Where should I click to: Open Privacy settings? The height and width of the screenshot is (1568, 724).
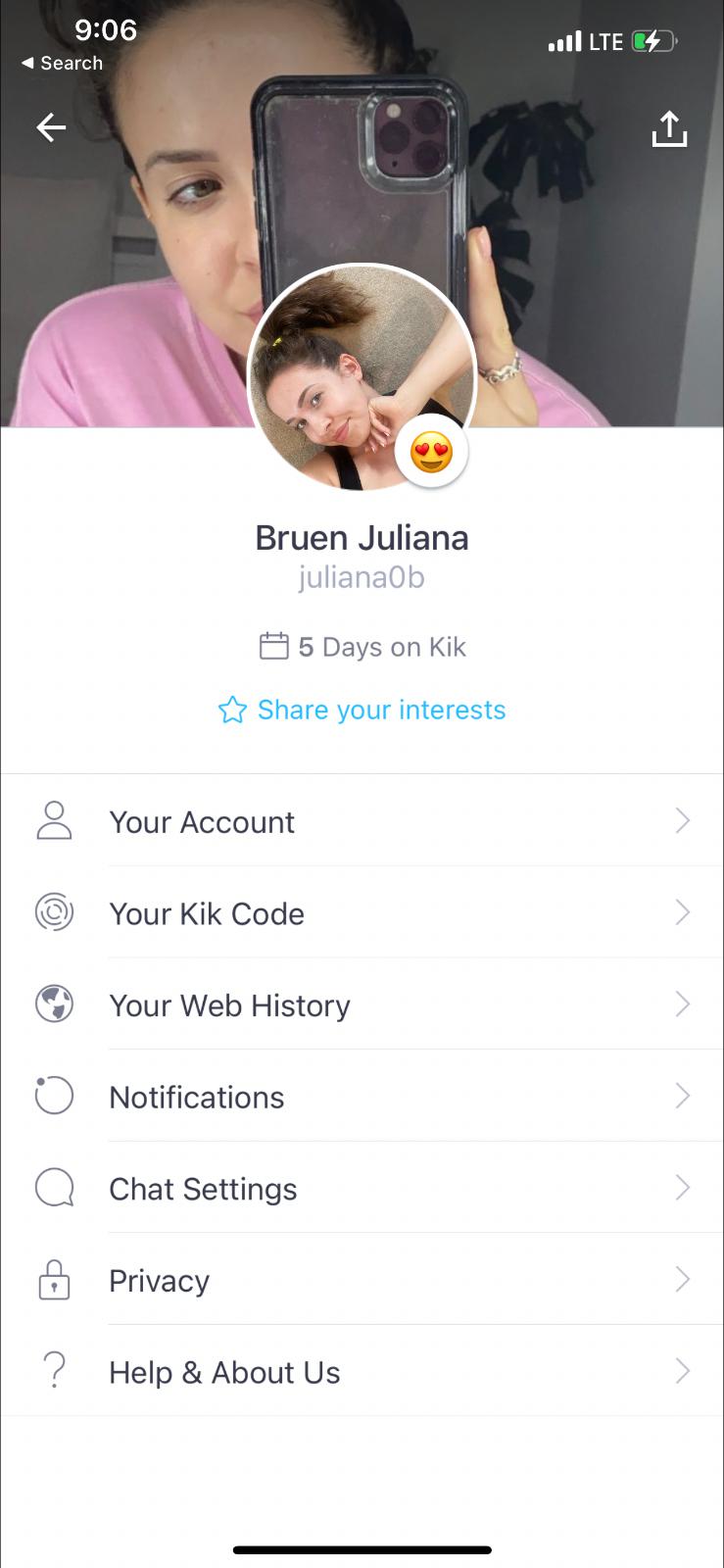coord(362,1281)
